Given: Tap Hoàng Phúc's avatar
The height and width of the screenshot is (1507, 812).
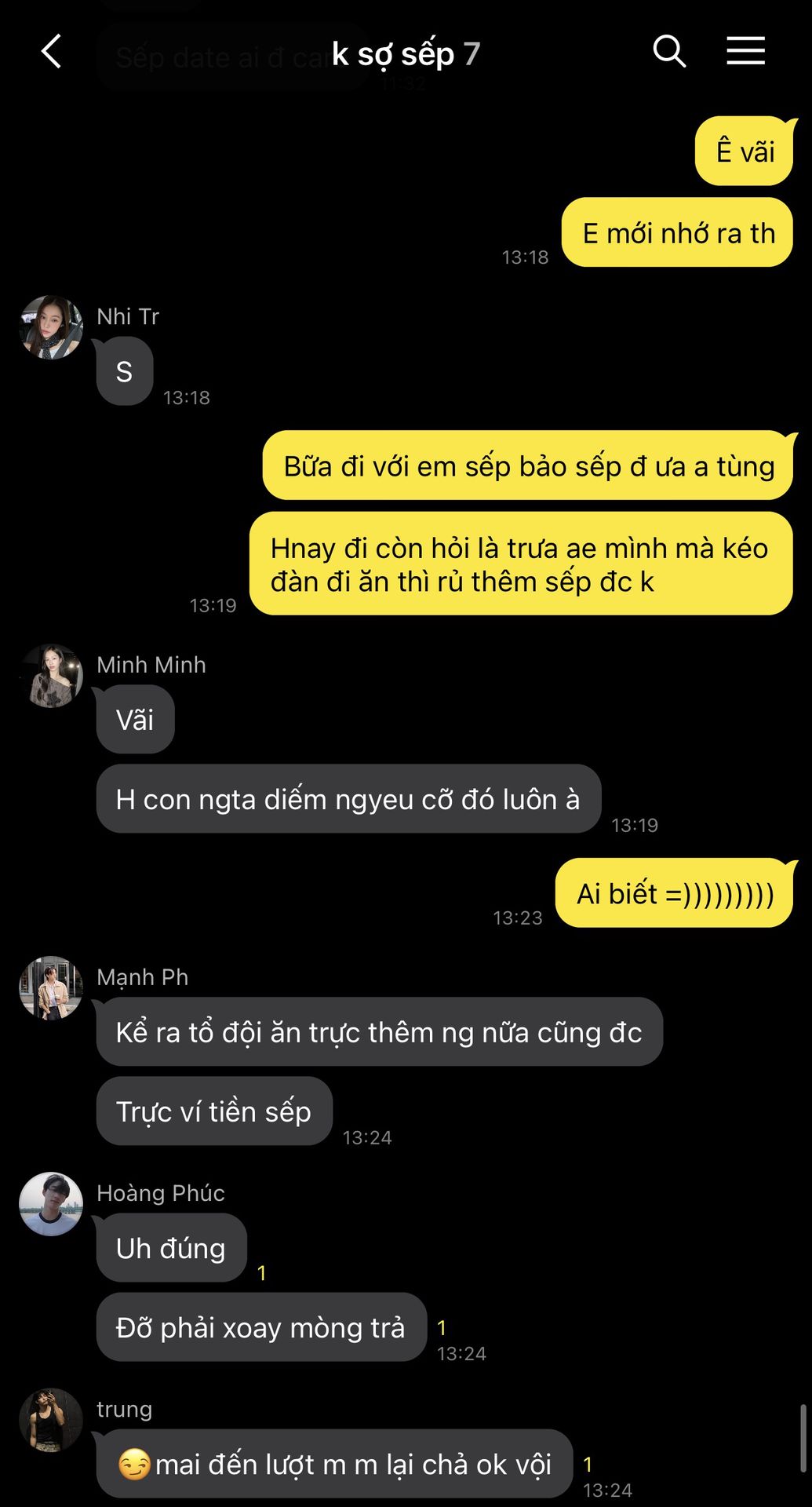Looking at the screenshot, I should 51,1204.
